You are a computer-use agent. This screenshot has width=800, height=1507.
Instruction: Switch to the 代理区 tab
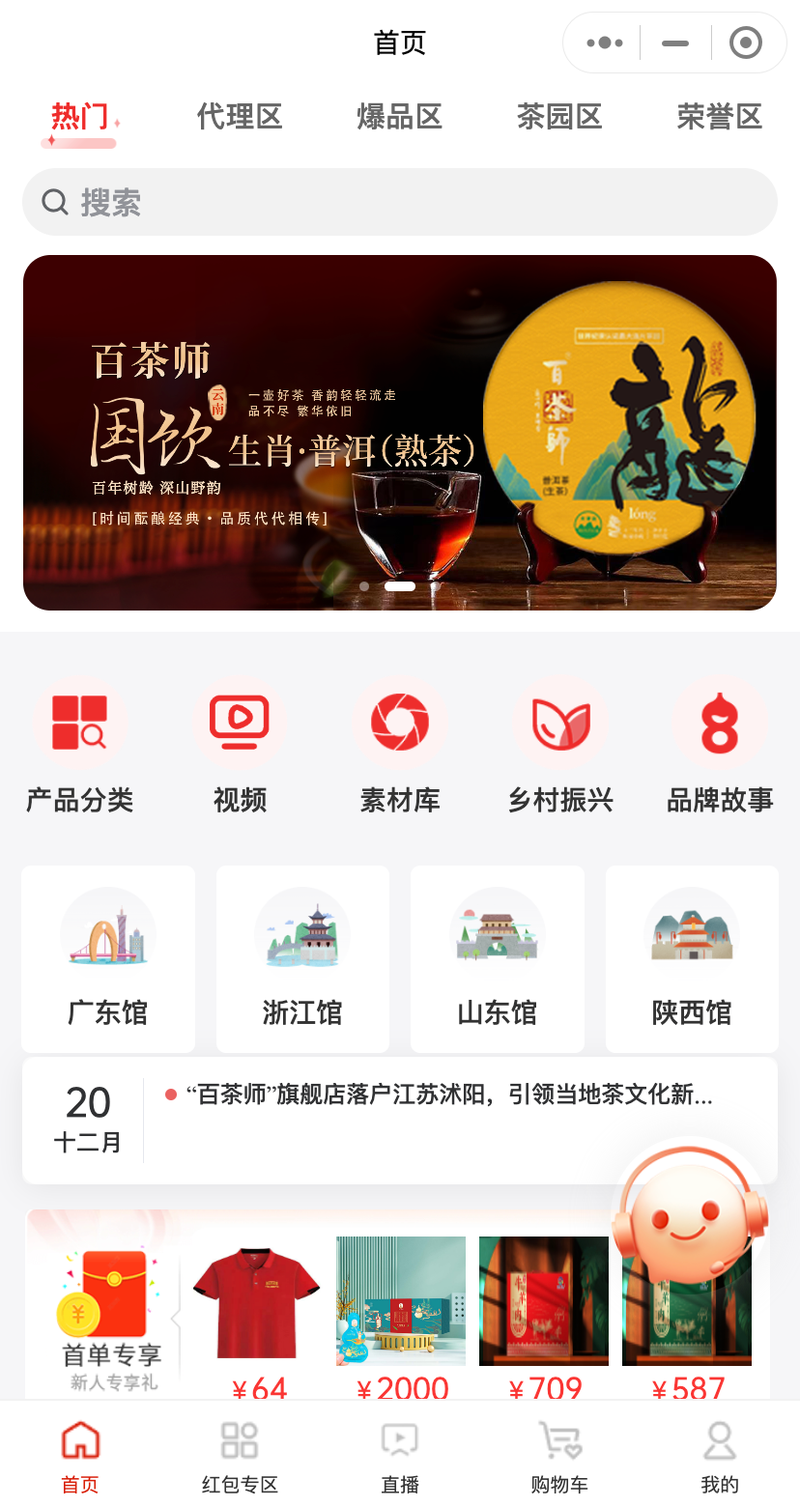240,117
